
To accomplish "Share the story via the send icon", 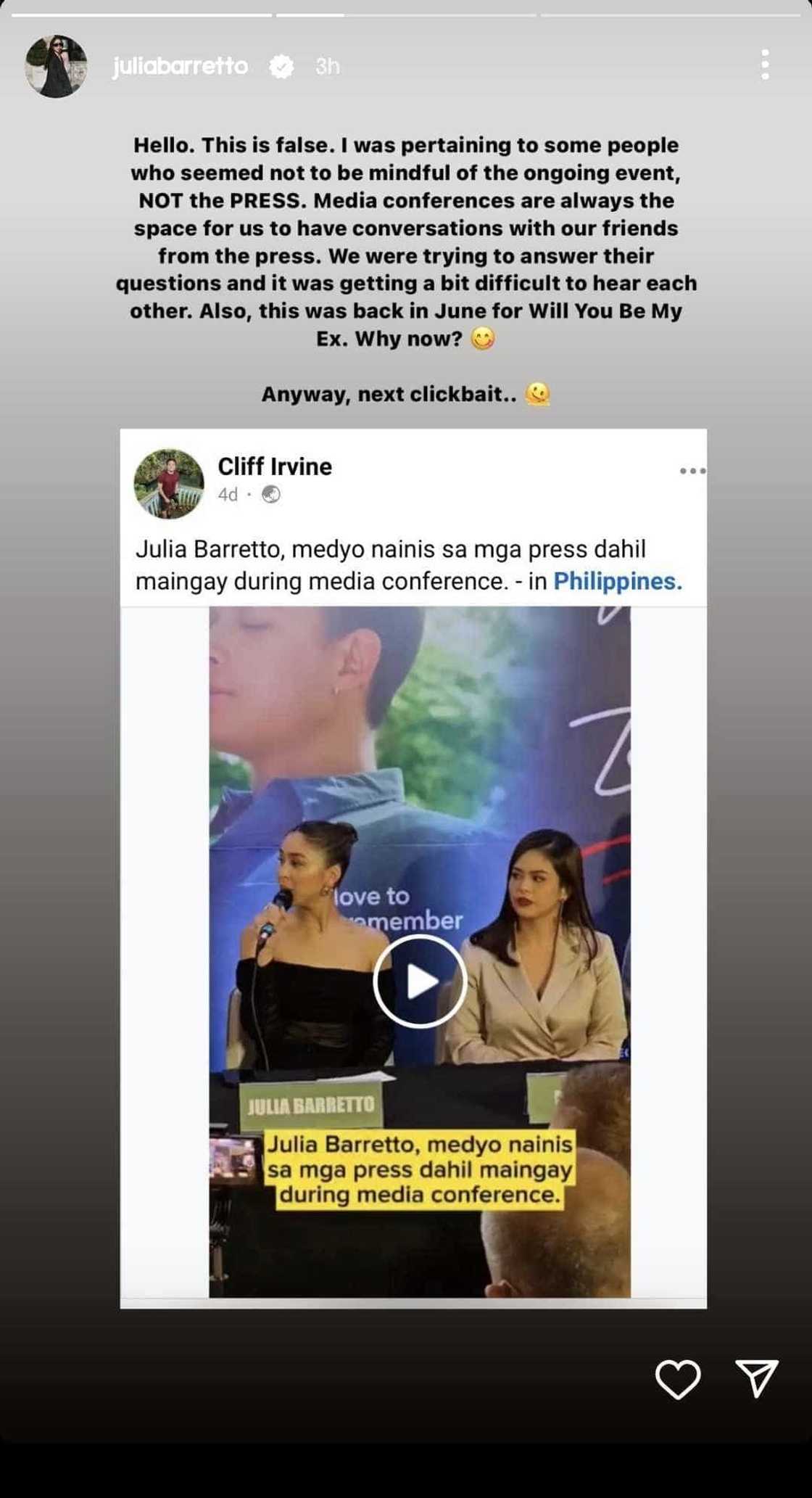I will (x=756, y=1378).
